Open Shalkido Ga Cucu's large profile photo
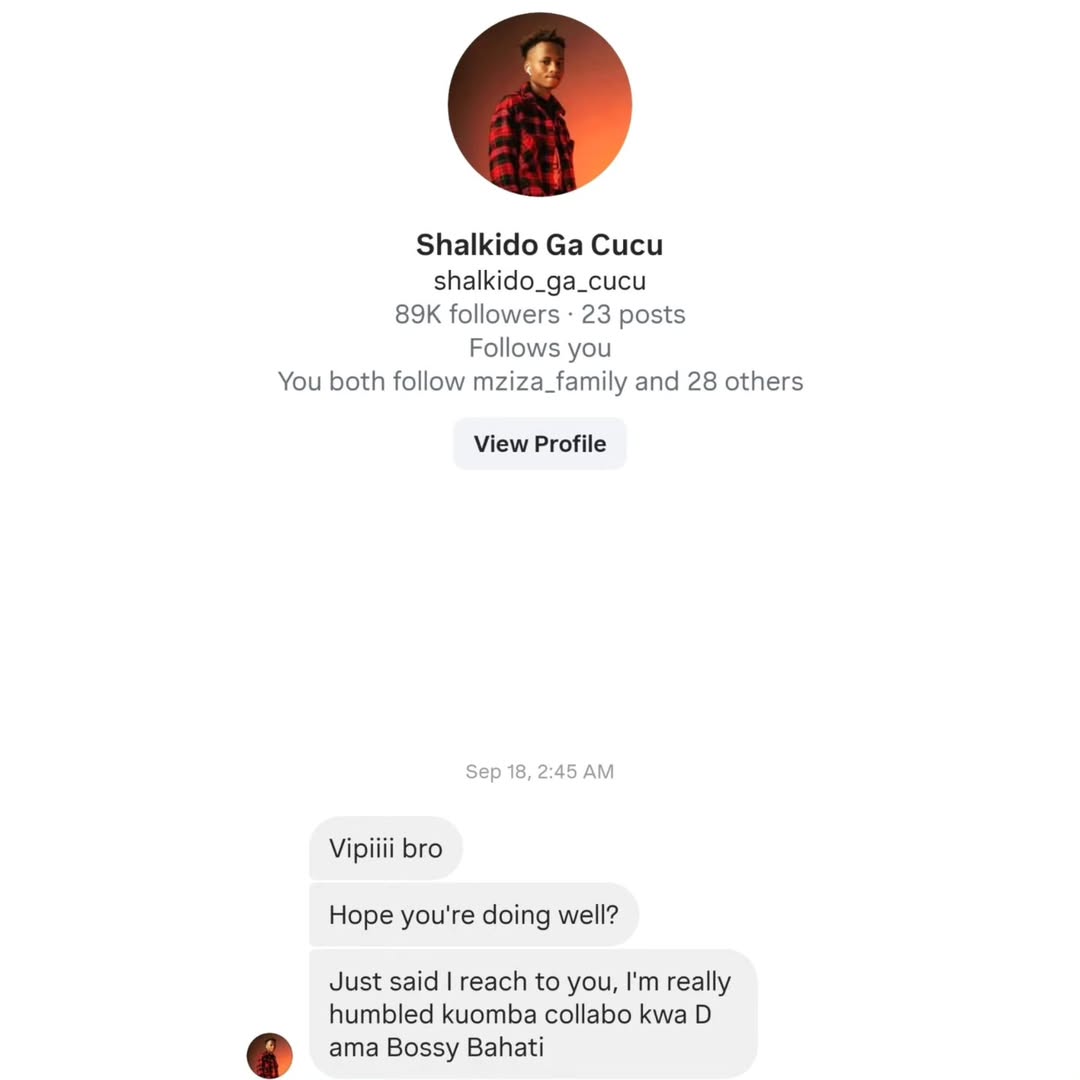Screen dimensions: 1080x1080 coord(540,104)
